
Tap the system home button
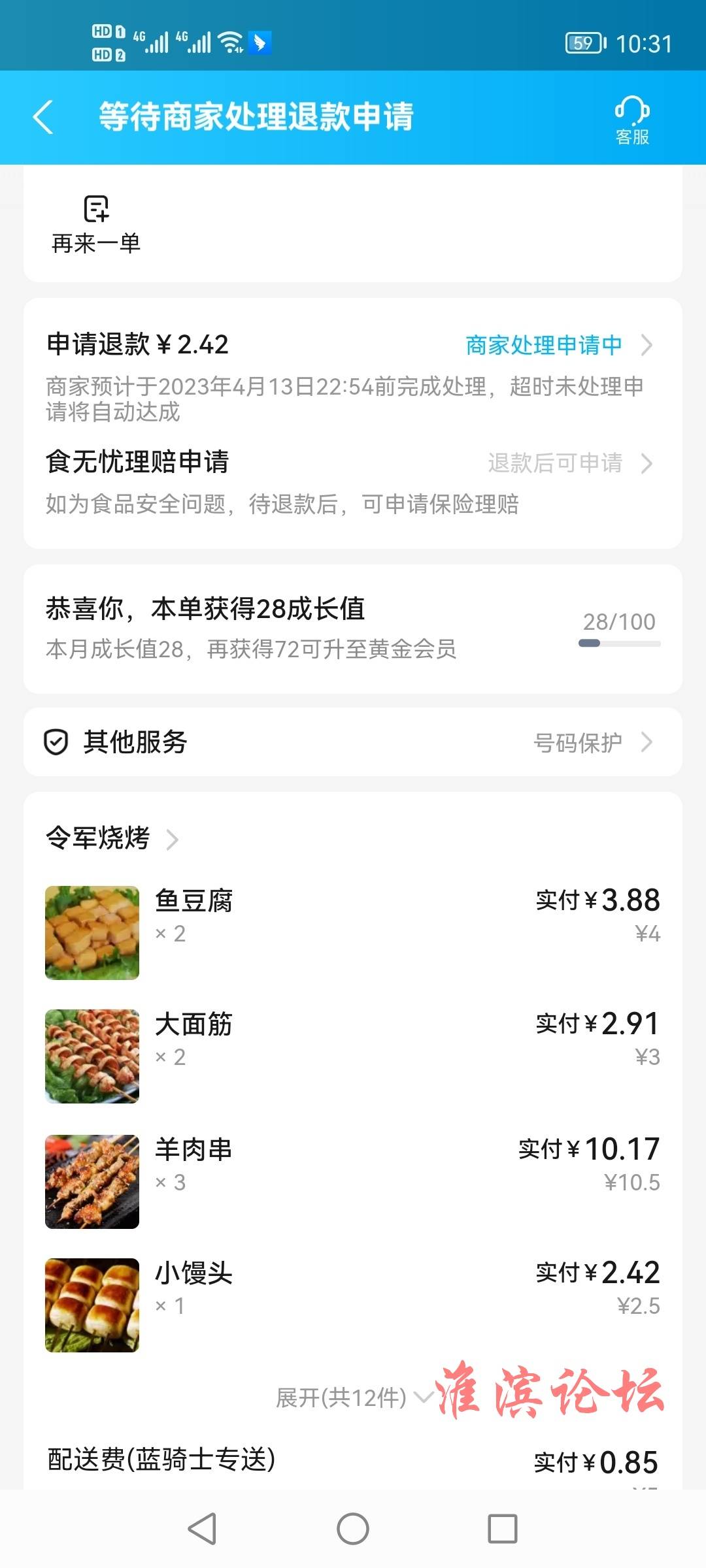(x=353, y=1529)
